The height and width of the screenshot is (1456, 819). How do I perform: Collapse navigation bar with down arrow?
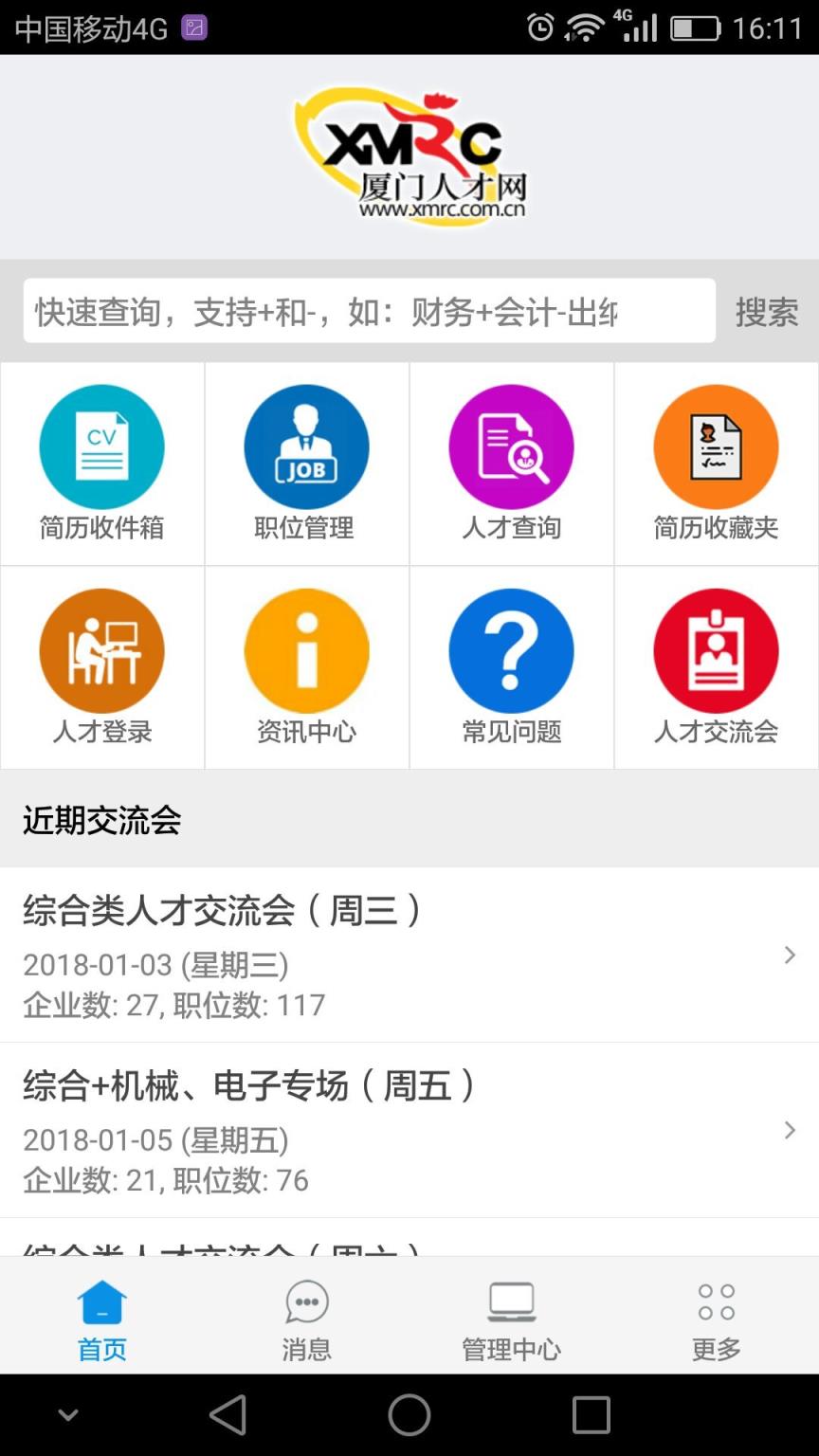coord(66,1414)
